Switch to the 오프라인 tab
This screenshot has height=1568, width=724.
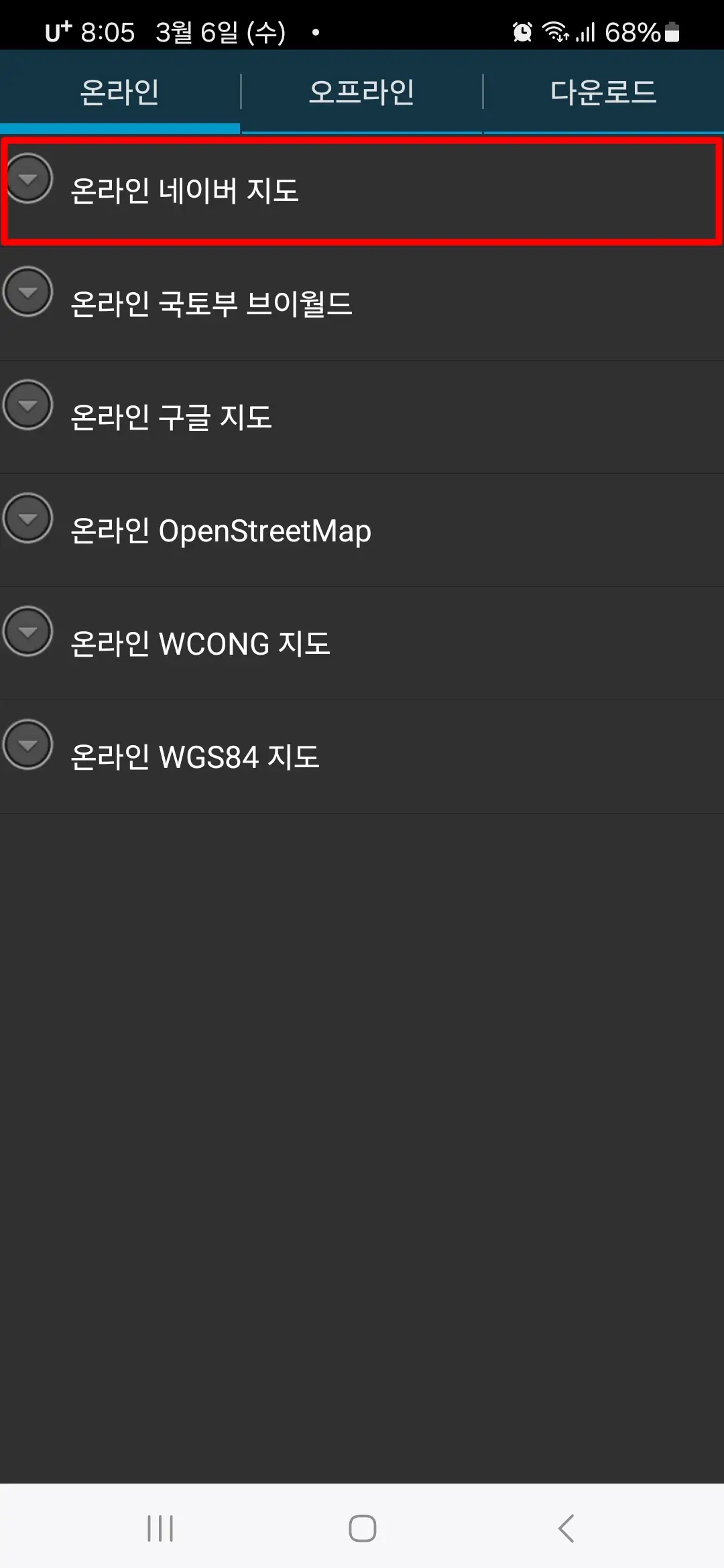(x=361, y=92)
